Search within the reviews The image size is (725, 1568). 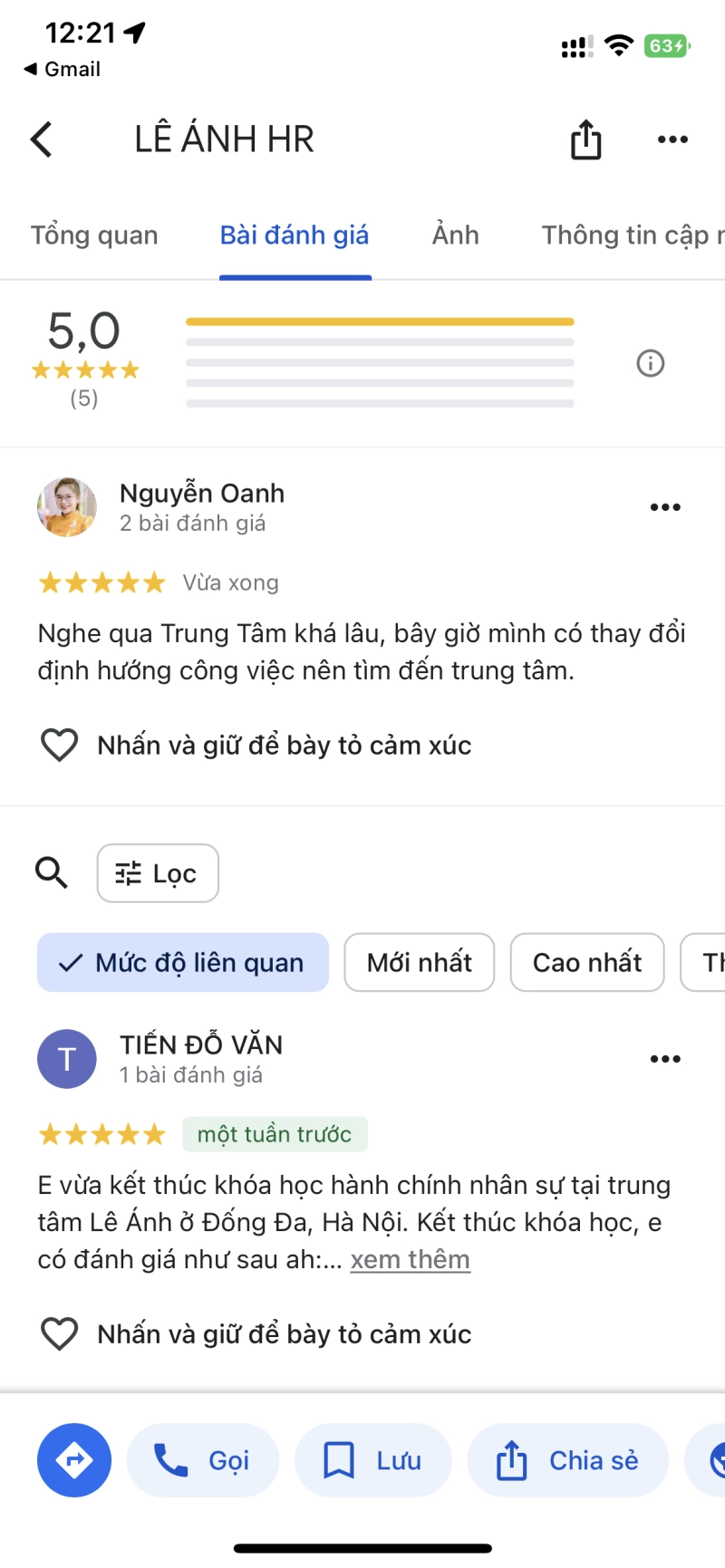(52, 873)
